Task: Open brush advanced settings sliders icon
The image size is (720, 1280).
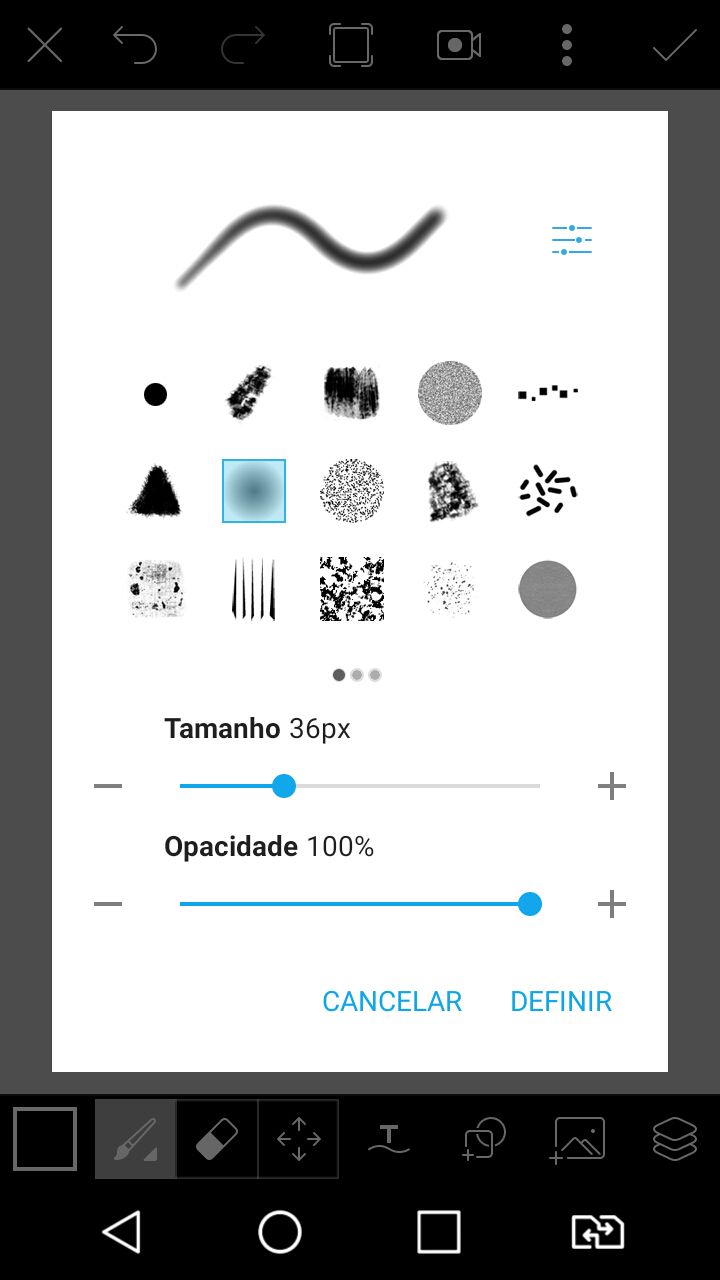Action: point(572,240)
